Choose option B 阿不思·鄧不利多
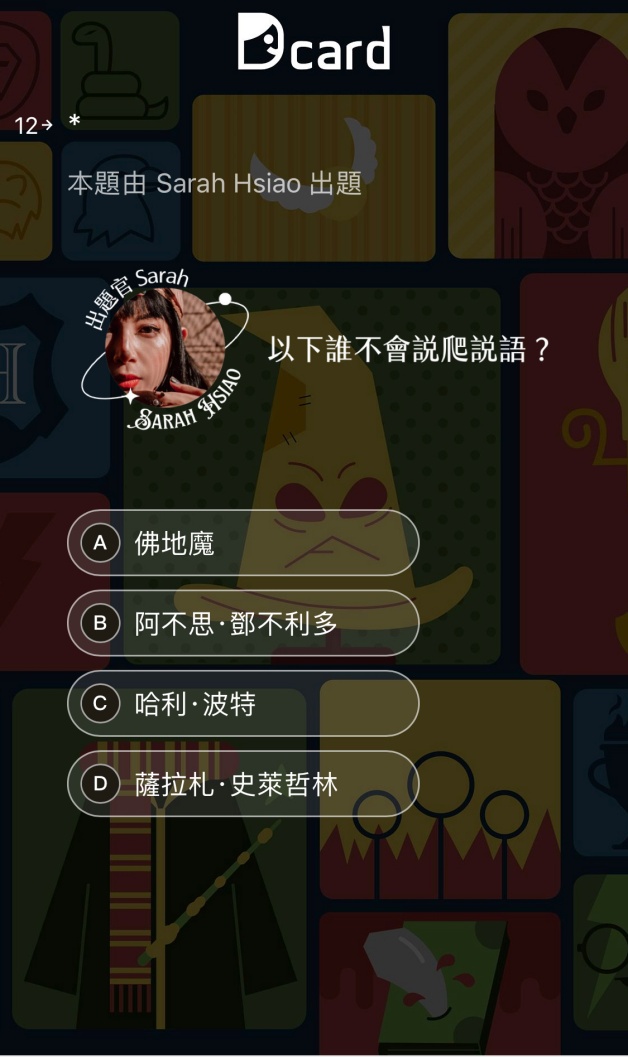The height and width of the screenshot is (1057, 628). pyautogui.click(x=242, y=623)
